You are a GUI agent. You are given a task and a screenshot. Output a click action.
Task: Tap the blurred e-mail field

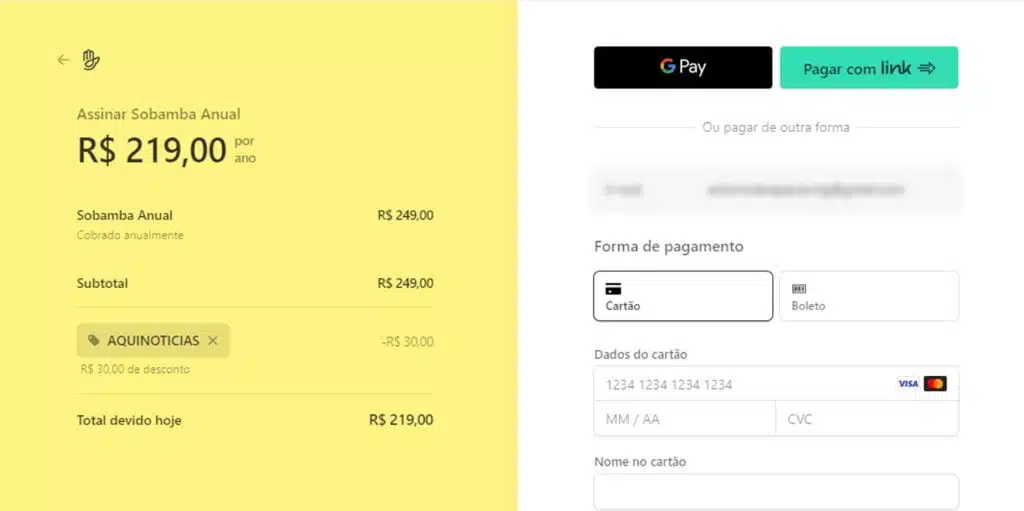[776, 189]
